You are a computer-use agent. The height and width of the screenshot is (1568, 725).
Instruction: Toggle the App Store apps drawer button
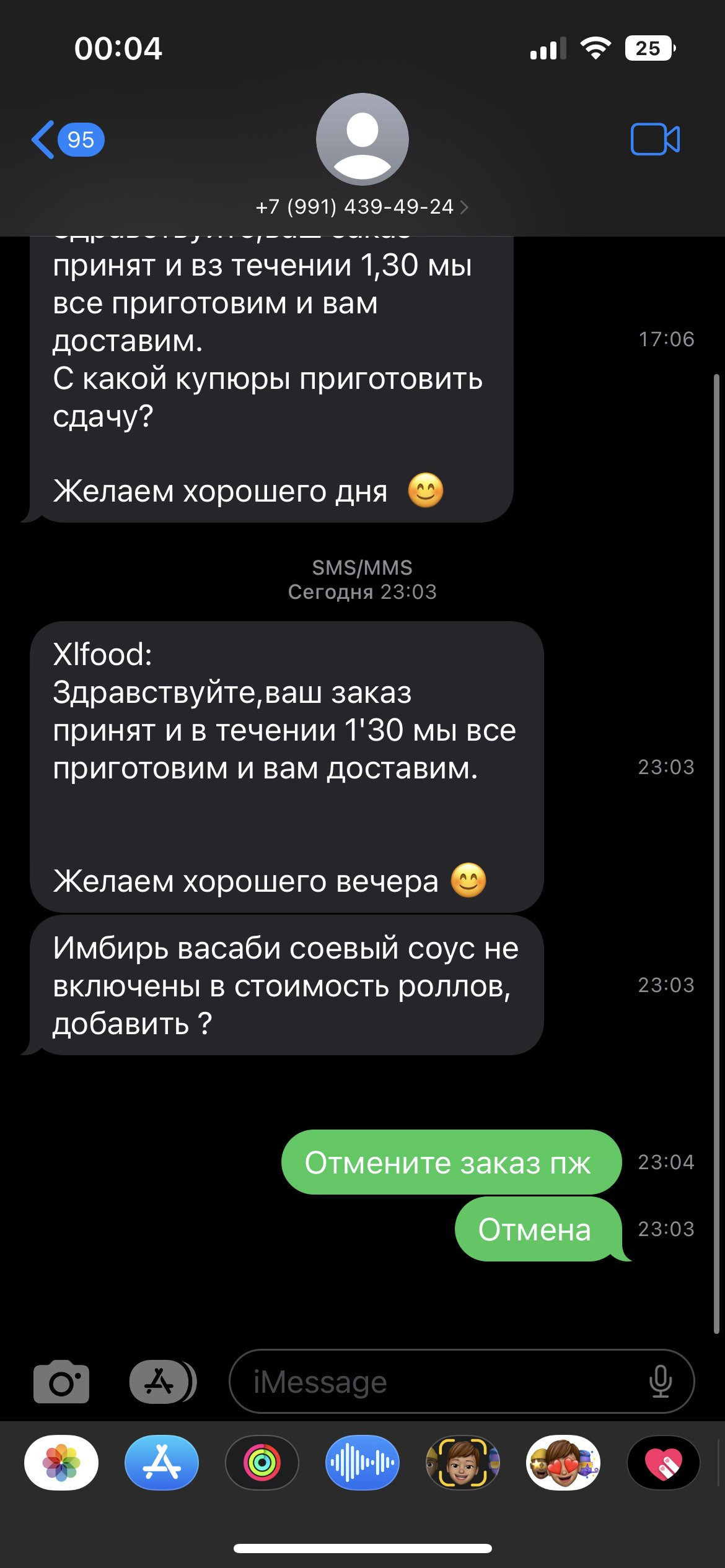163,1382
